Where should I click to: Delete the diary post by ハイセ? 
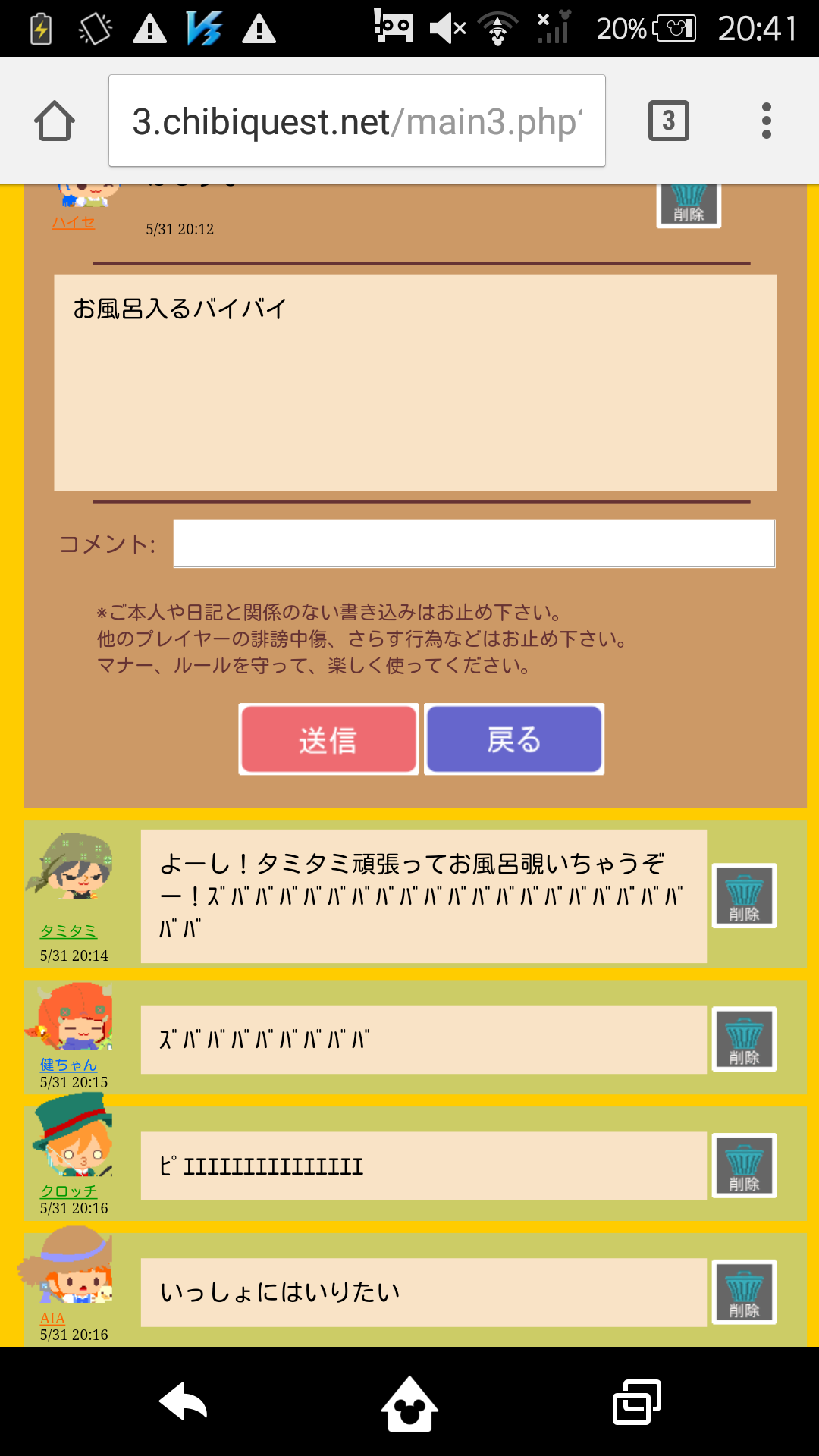coord(688,205)
